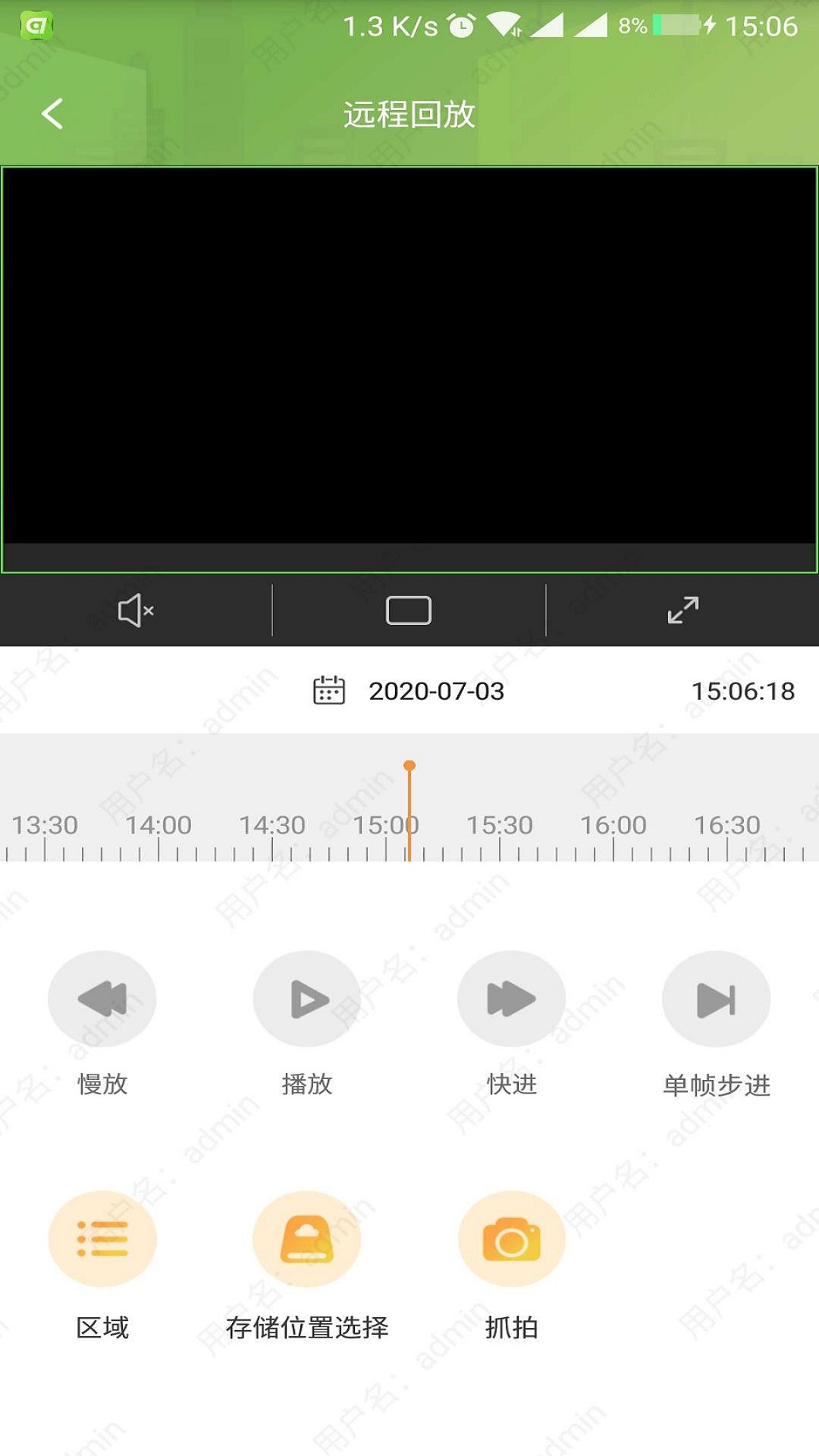This screenshot has height=1456, width=819.
Task: Play the recording with 播放
Action: tap(307, 999)
